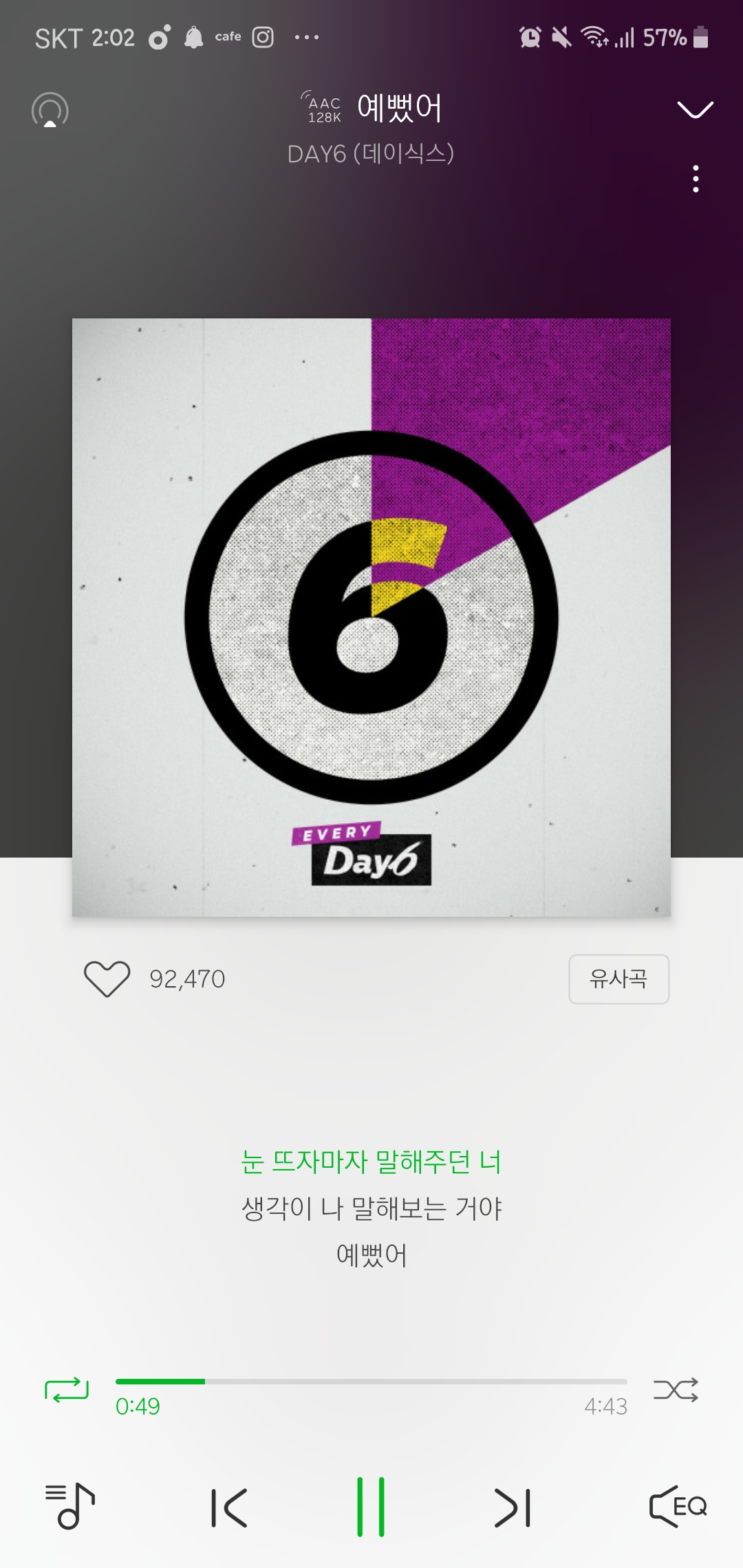
Task: Open the artist DAY6 (데이식스) page
Action: point(371,153)
